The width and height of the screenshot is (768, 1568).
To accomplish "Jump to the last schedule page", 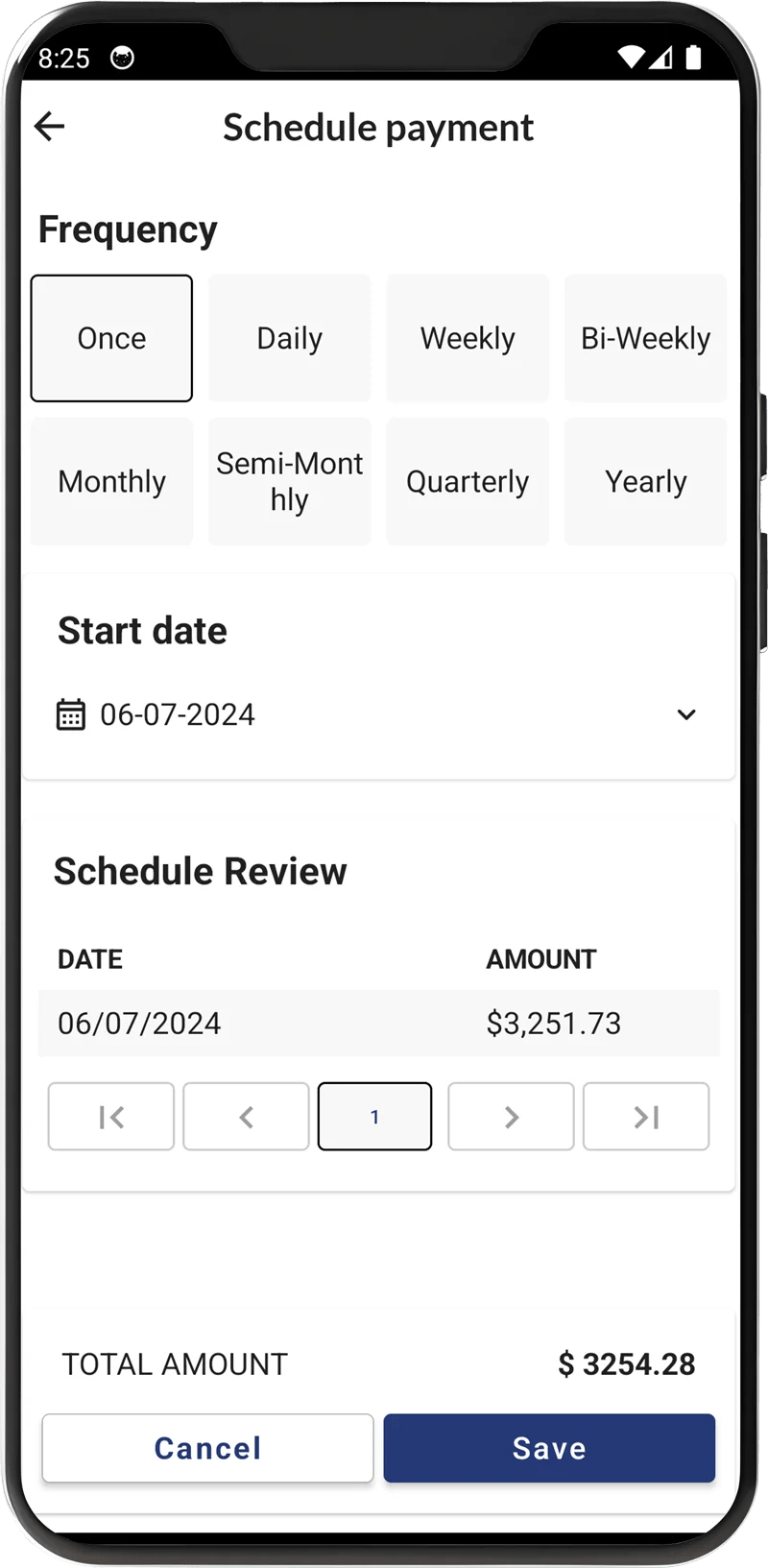I will point(646,1117).
